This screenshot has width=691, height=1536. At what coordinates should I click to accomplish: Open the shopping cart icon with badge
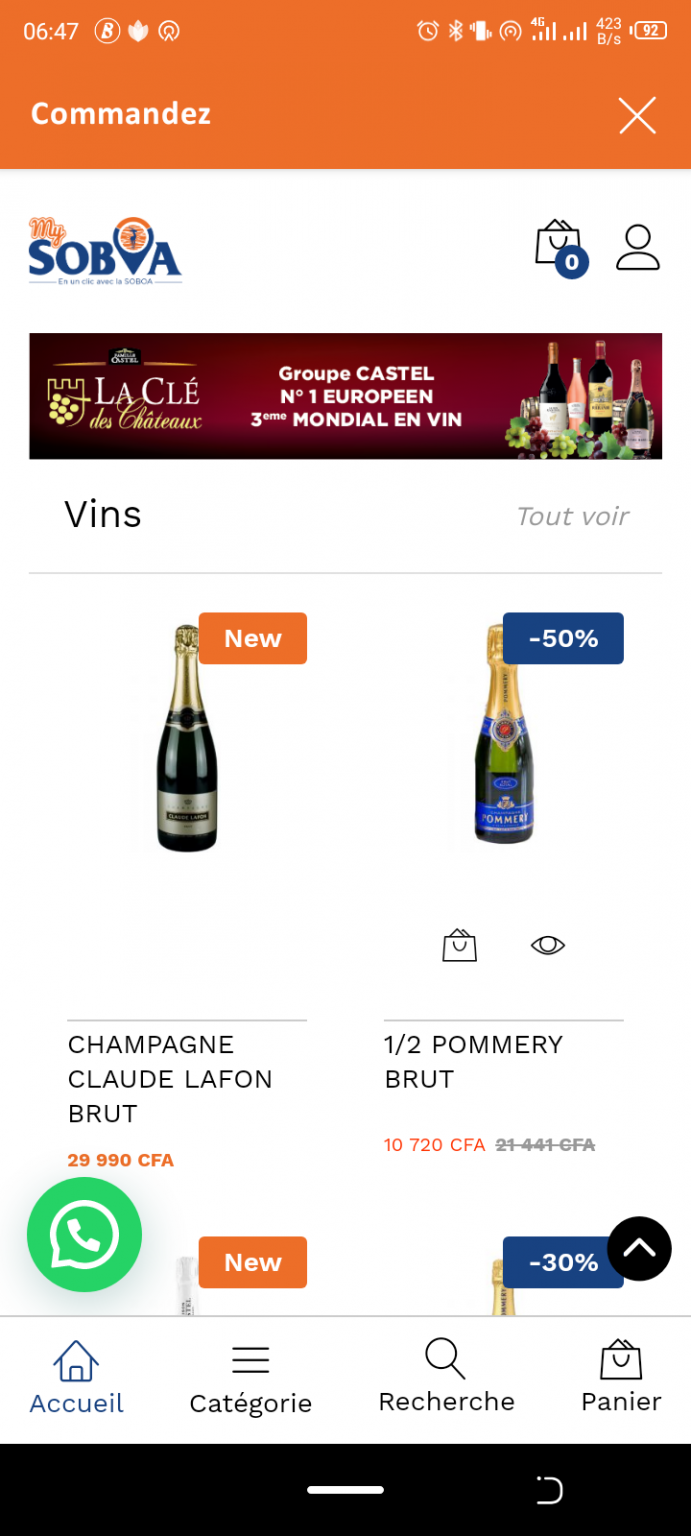[x=559, y=247]
